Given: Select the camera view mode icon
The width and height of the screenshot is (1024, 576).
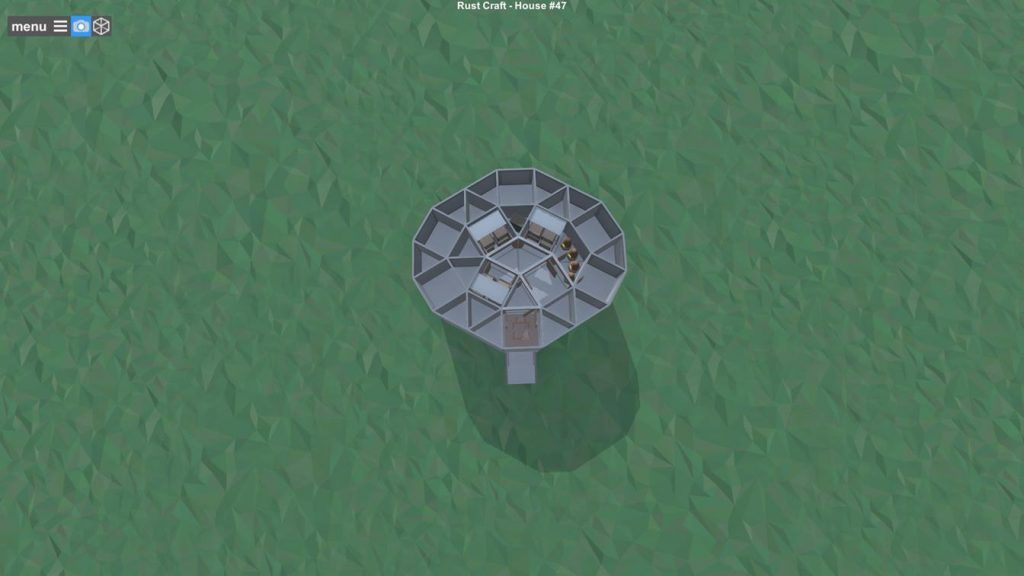Looking at the screenshot, I should tap(81, 27).
